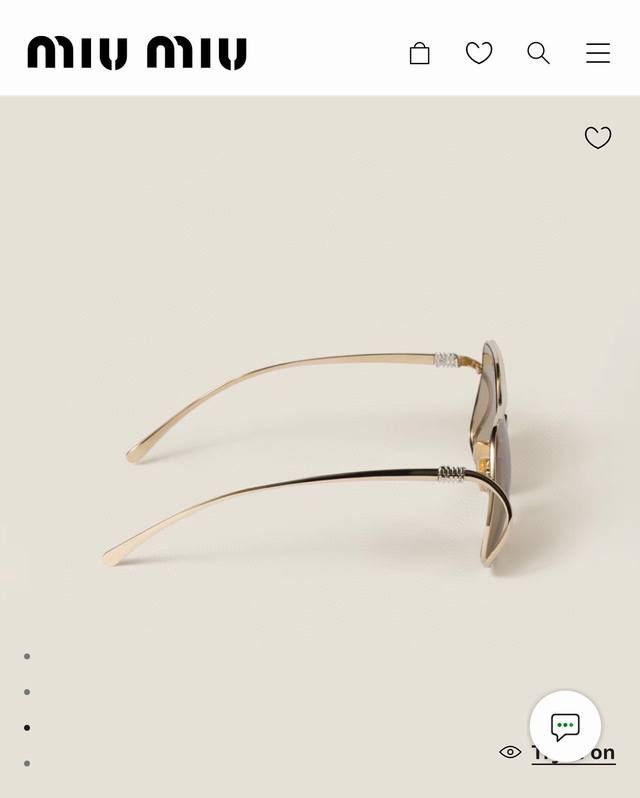Save these sunglasses to wishlist
This screenshot has width=640, height=798.
coord(598,138)
